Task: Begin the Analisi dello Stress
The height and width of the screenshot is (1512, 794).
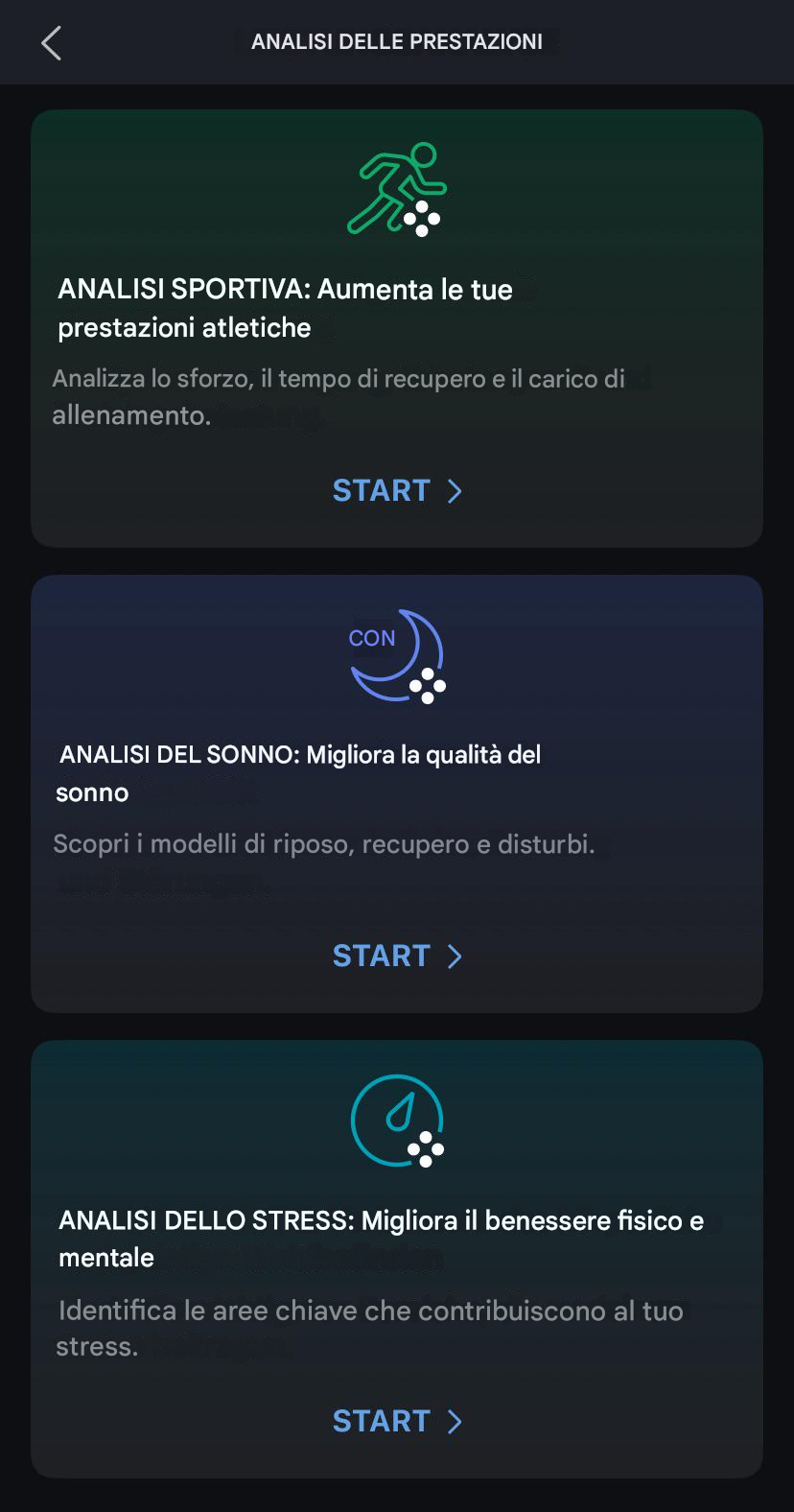Action: coord(397,1421)
